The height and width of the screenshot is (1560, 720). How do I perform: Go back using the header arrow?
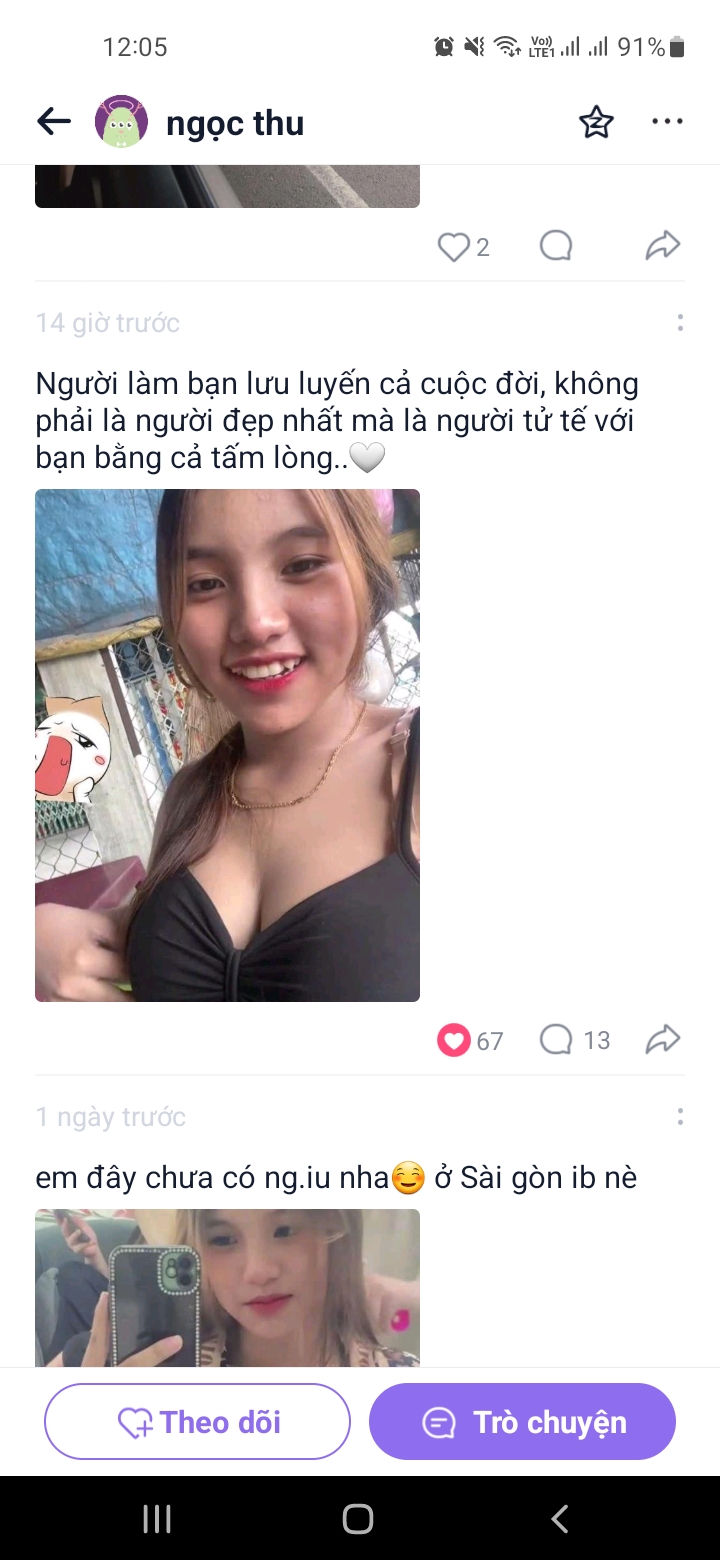tap(54, 122)
